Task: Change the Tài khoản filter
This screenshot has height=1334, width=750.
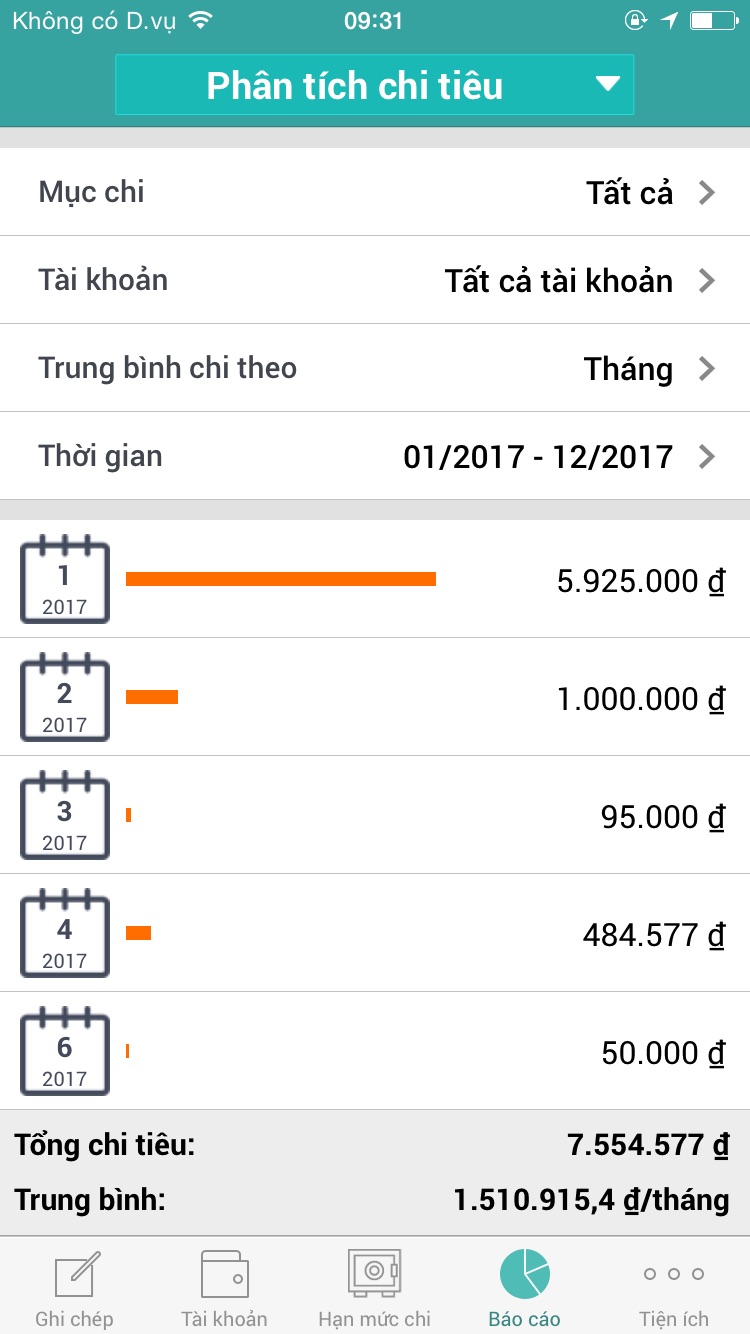Action: (375, 280)
